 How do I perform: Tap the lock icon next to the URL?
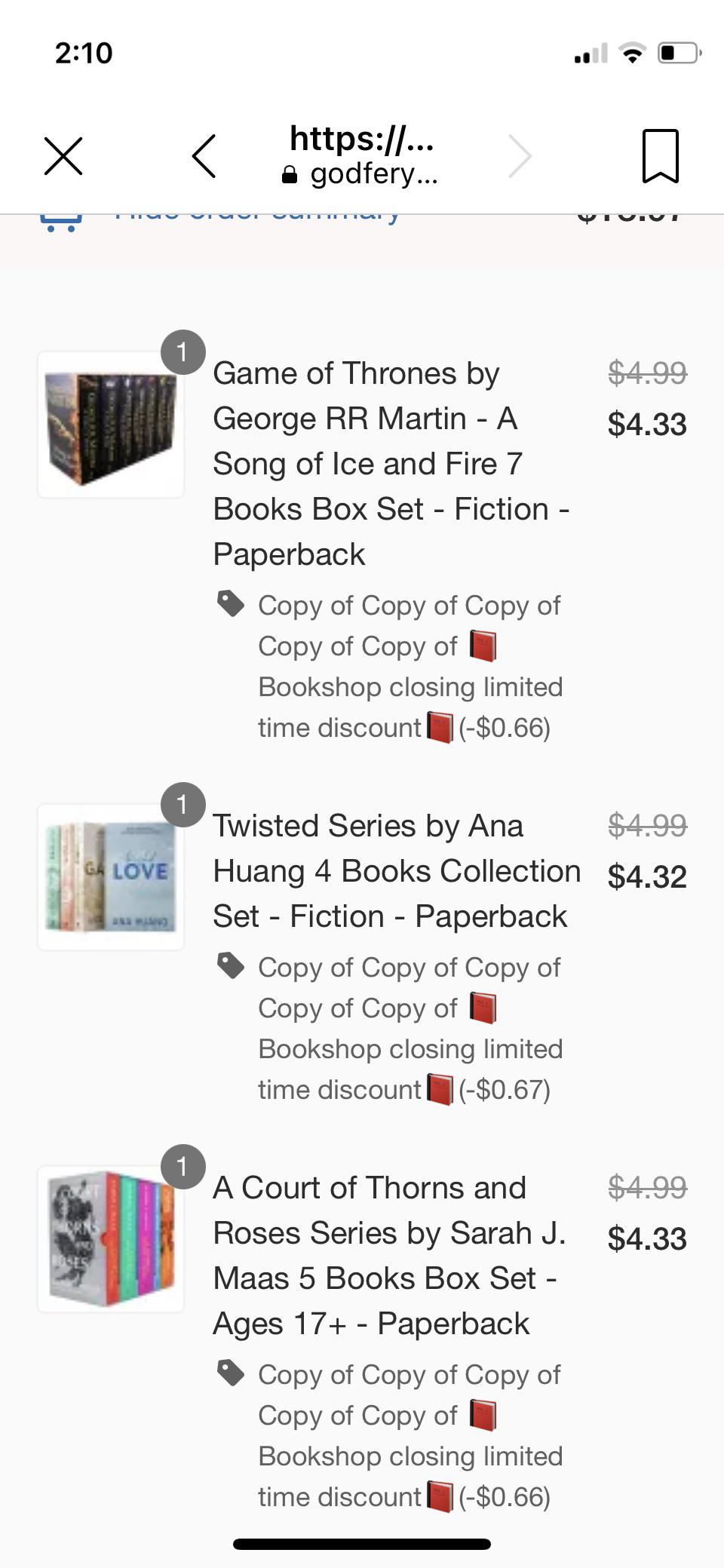(290, 174)
